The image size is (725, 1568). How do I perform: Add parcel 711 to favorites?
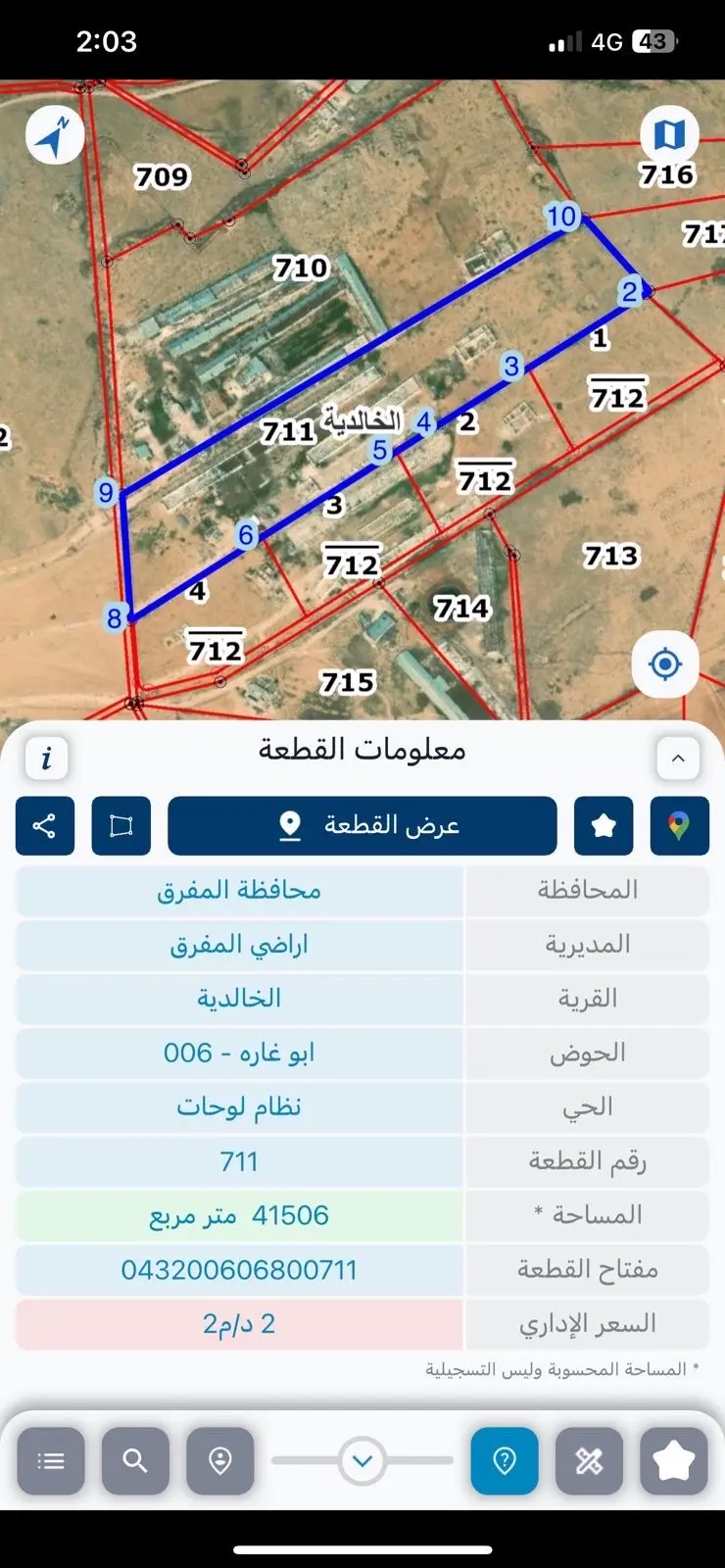[604, 825]
